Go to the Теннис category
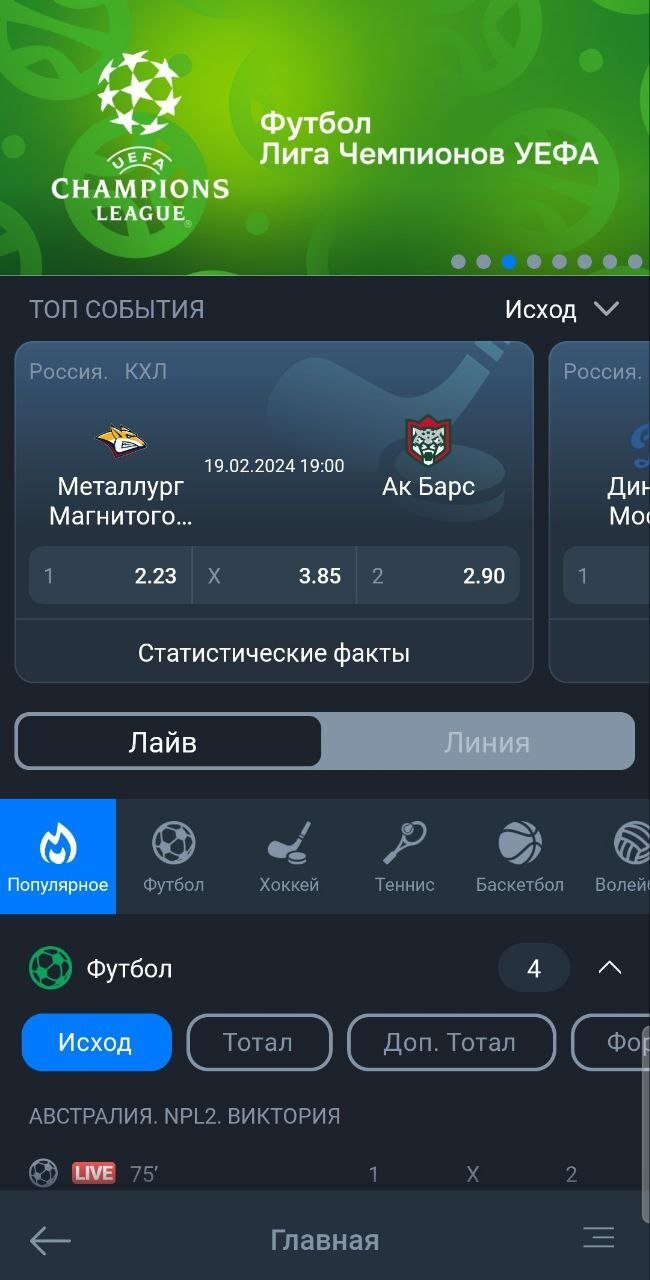650x1280 pixels. click(x=405, y=857)
